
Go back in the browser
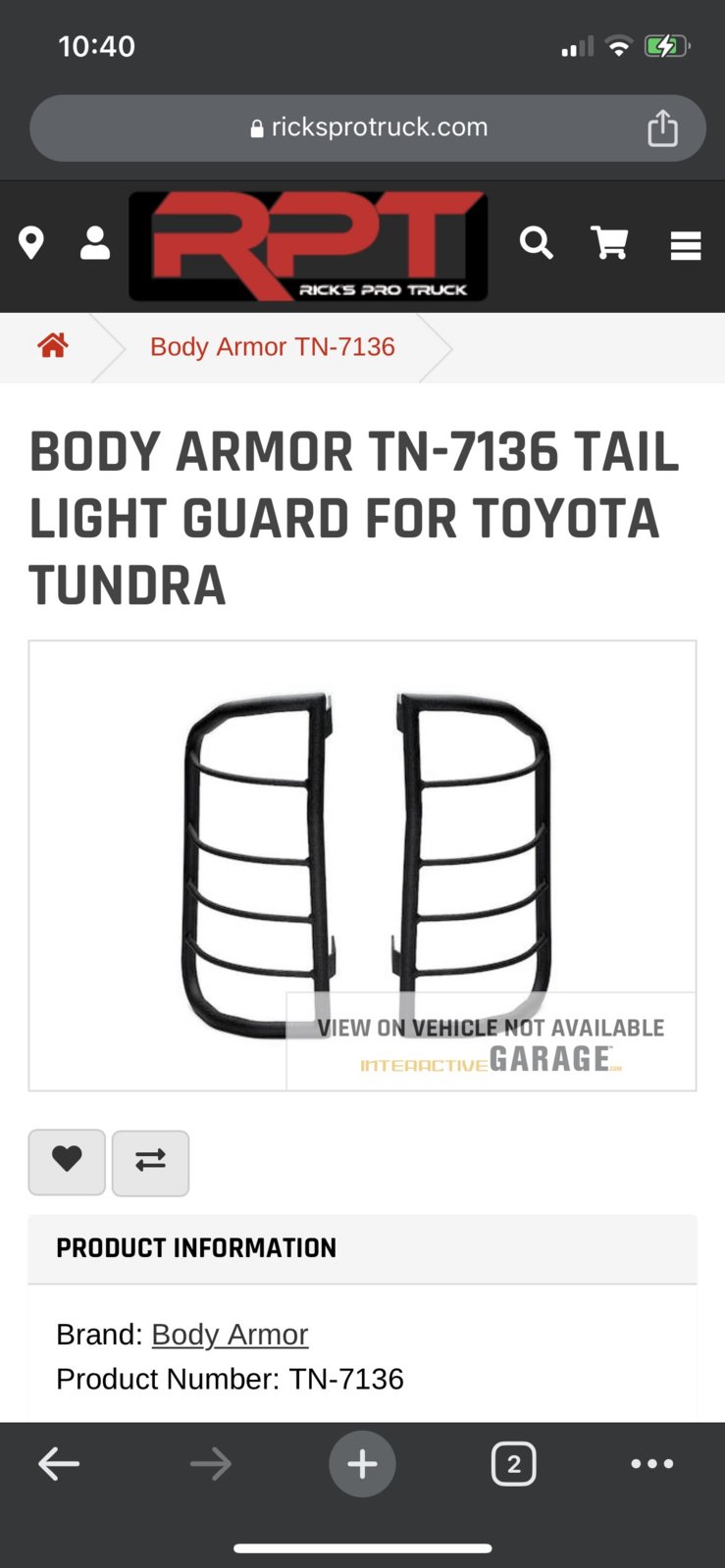click(59, 1464)
